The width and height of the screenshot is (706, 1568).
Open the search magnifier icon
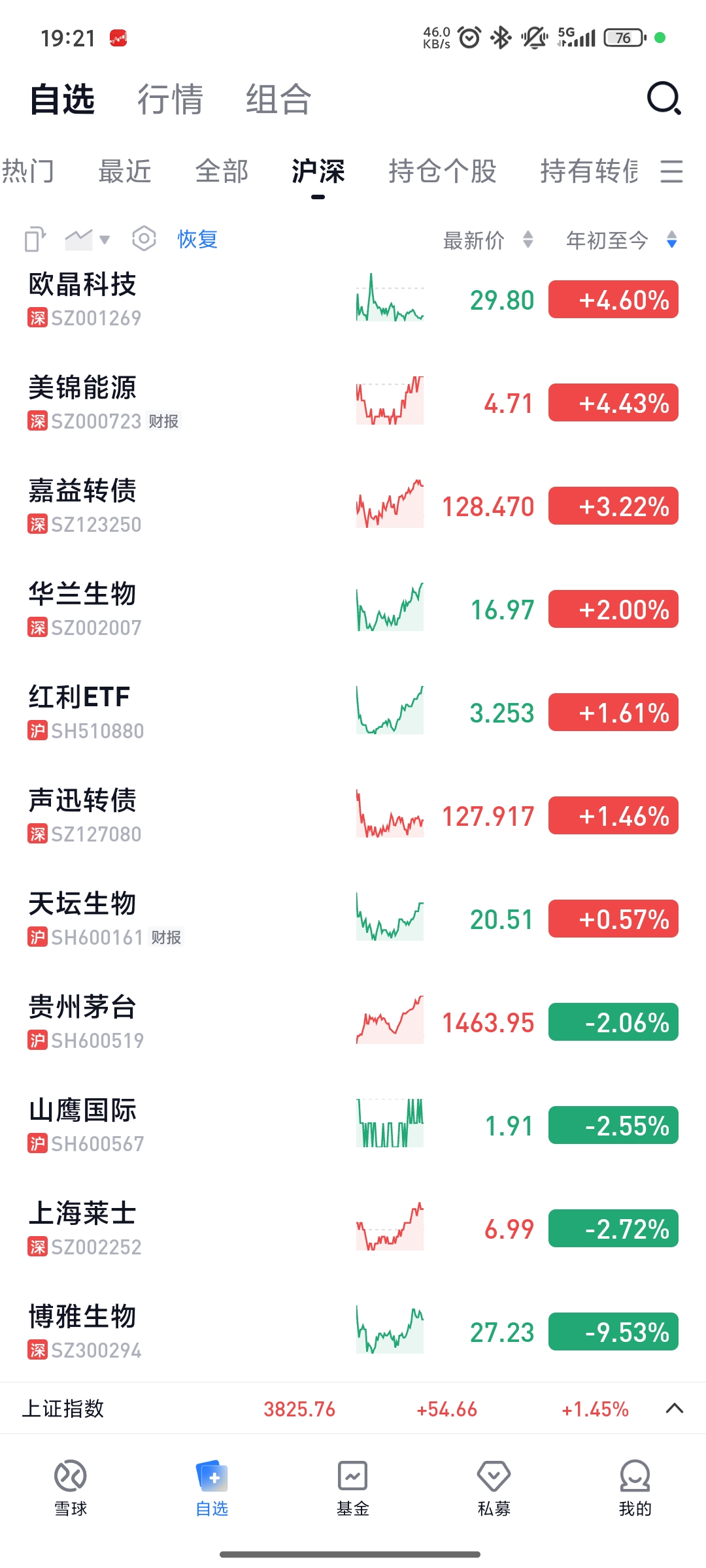664,99
